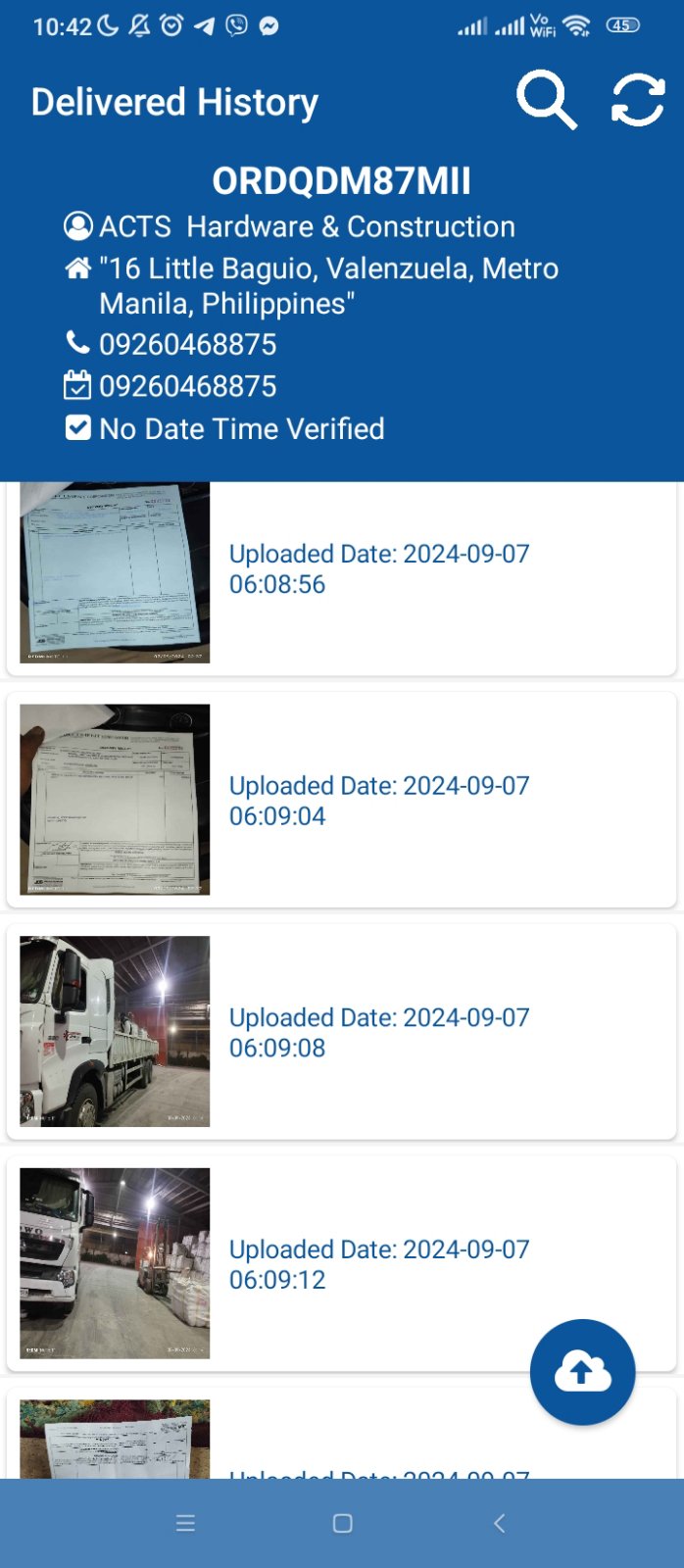Go to the home screen
The height and width of the screenshot is (1568, 684).
(x=342, y=1523)
